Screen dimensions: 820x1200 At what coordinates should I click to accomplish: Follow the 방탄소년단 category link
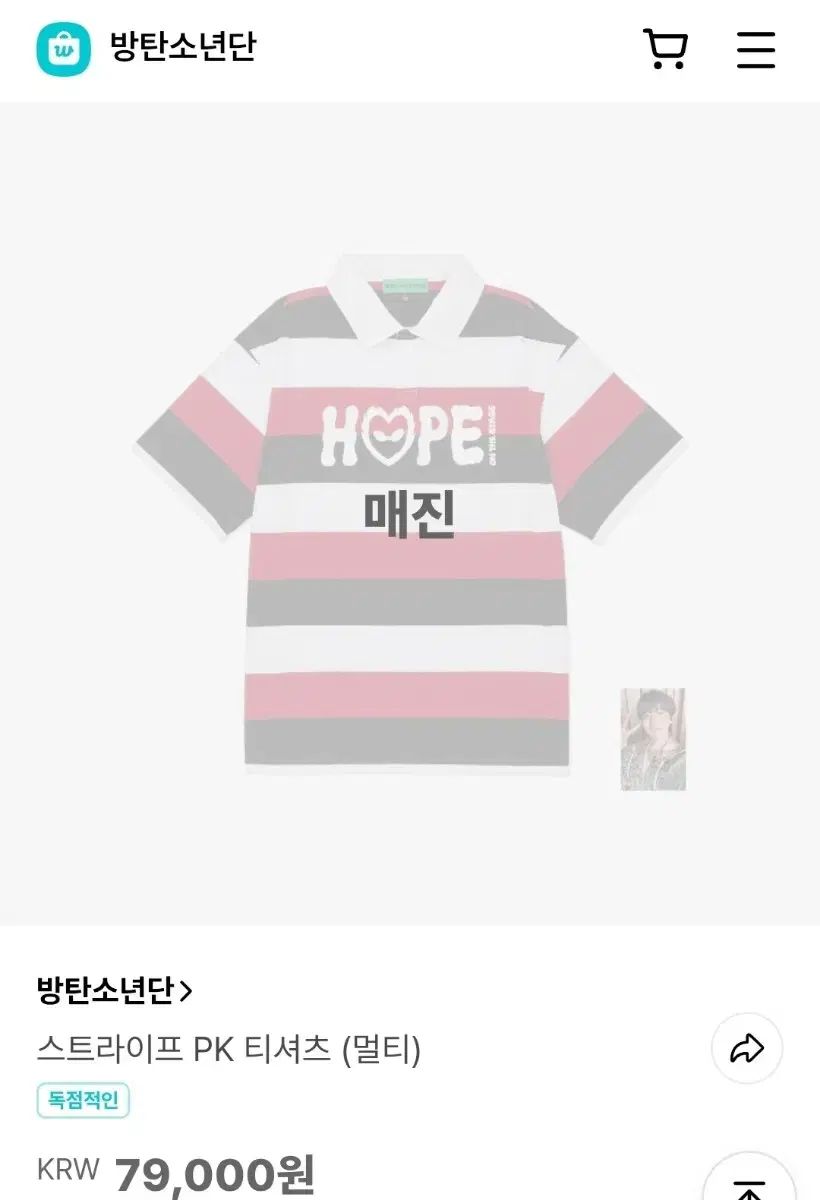(103, 992)
